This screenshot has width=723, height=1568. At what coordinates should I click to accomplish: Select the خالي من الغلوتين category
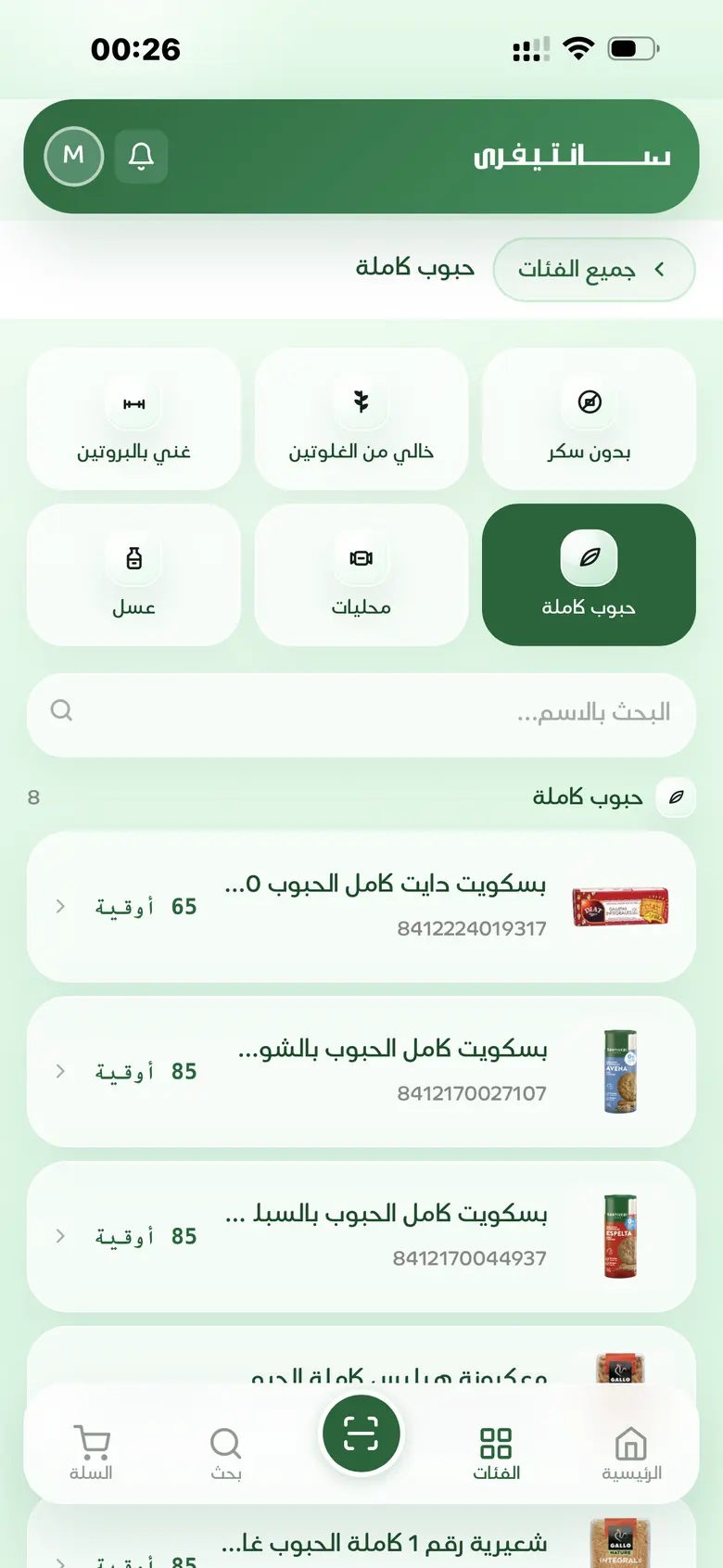click(x=361, y=419)
